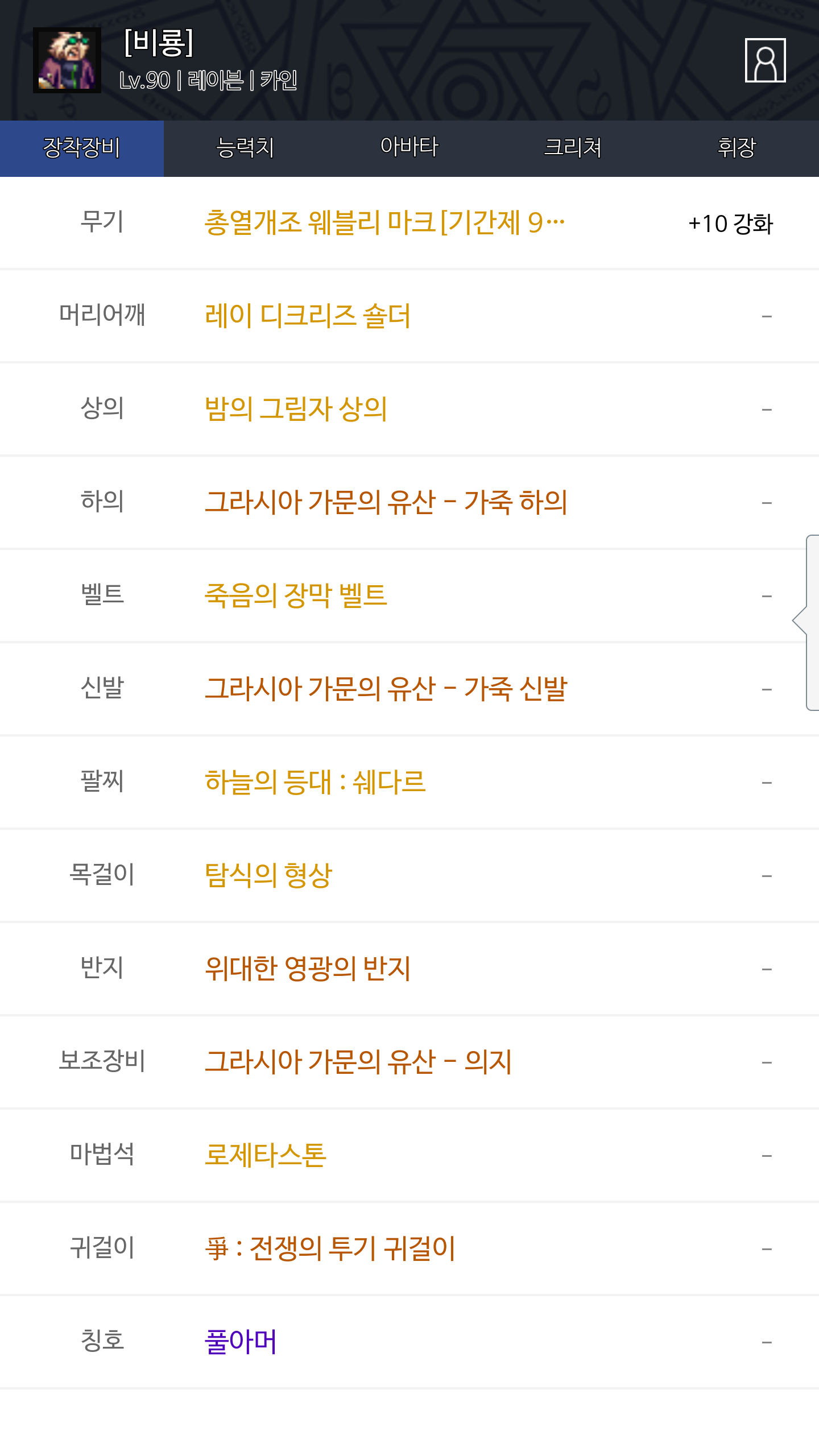Select the 장착장비 tab
The height and width of the screenshot is (1456, 819).
[x=82, y=148]
